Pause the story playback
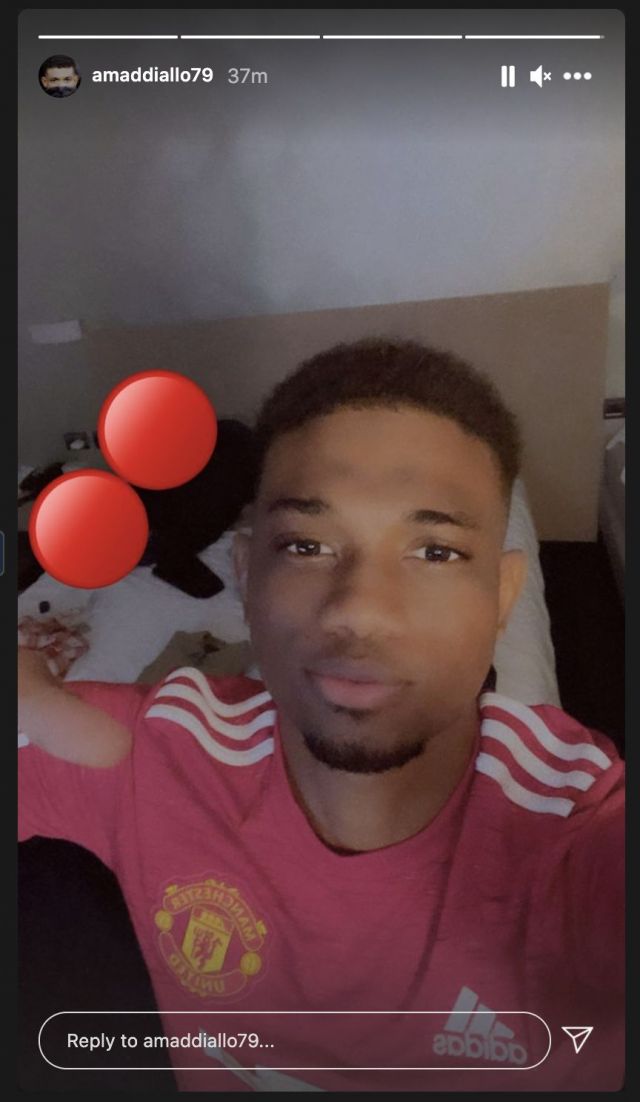 click(x=507, y=76)
